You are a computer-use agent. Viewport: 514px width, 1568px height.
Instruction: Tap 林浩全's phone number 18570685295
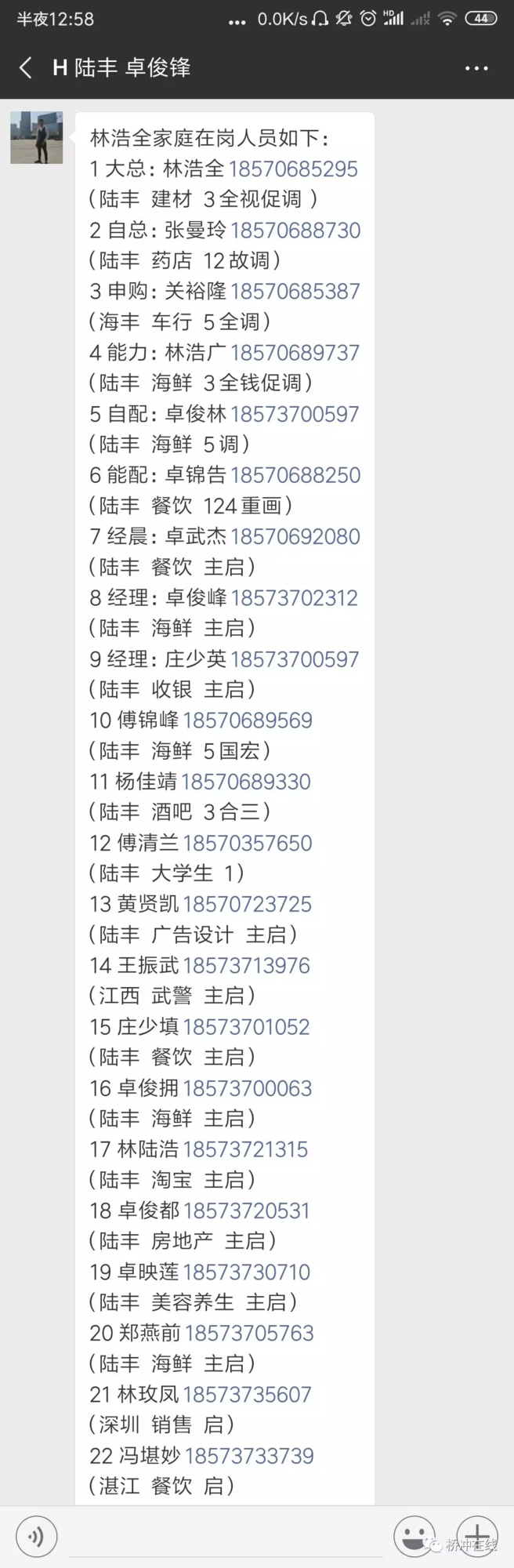coord(293,169)
